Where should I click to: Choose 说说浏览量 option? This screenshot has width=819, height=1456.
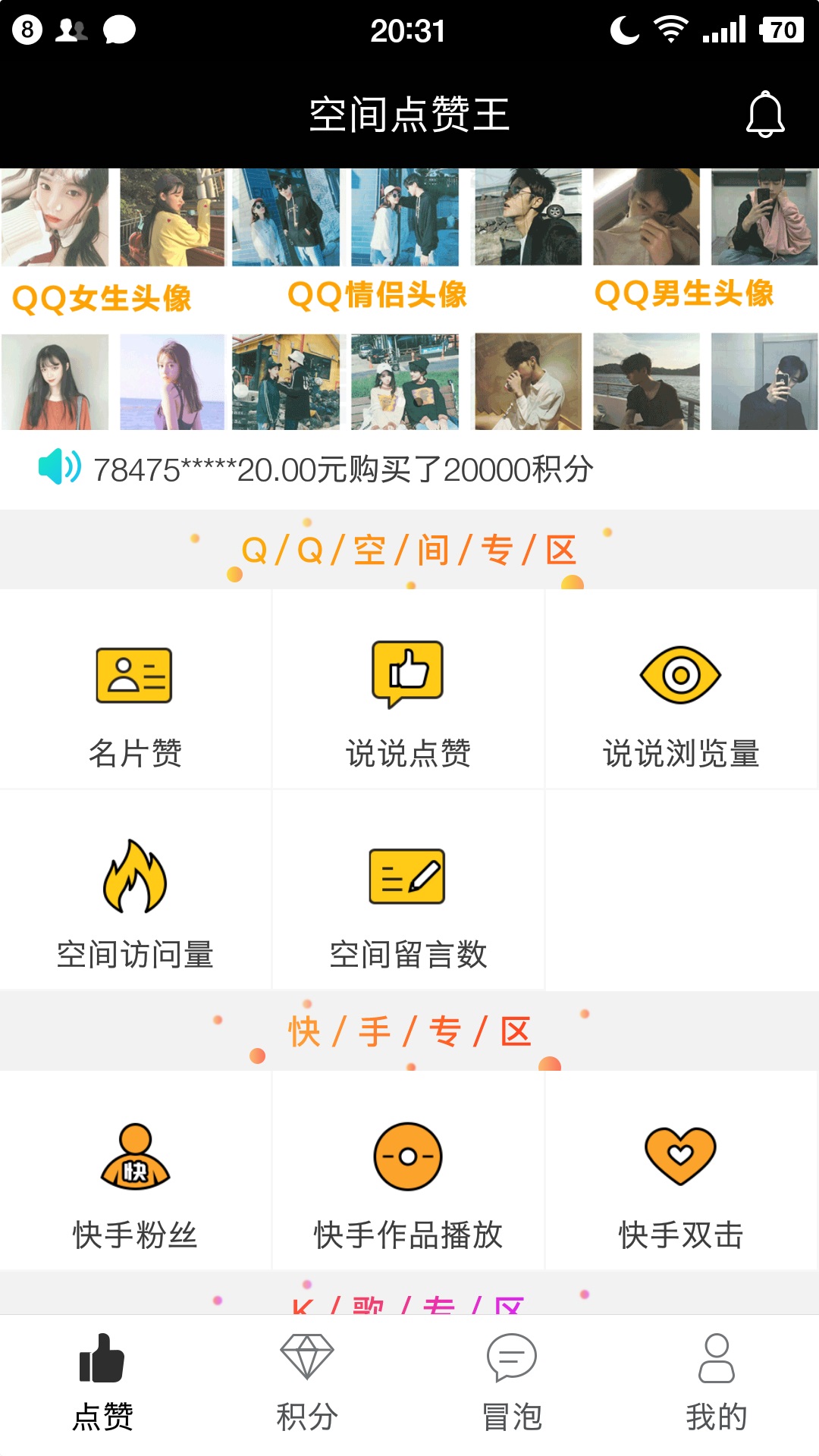click(x=681, y=701)
